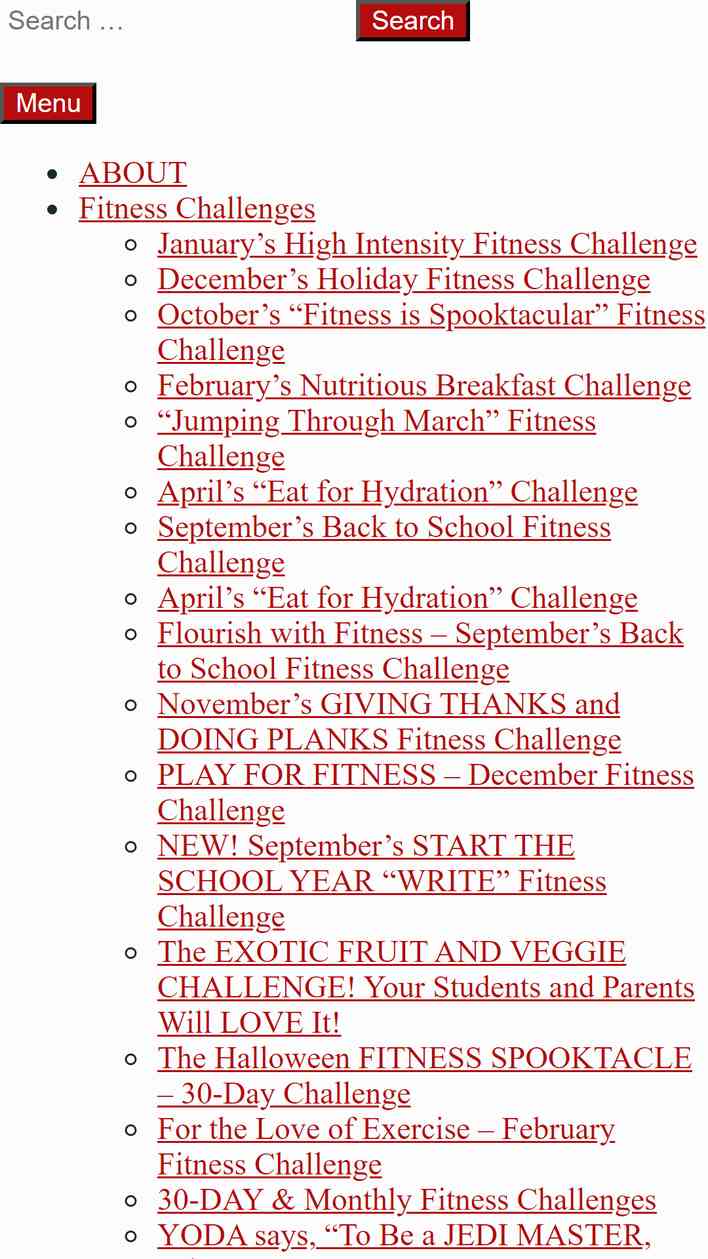Open NEW! September's START THE SCHOOL YEAR link

pyautogui.click(x=382, y=881)
